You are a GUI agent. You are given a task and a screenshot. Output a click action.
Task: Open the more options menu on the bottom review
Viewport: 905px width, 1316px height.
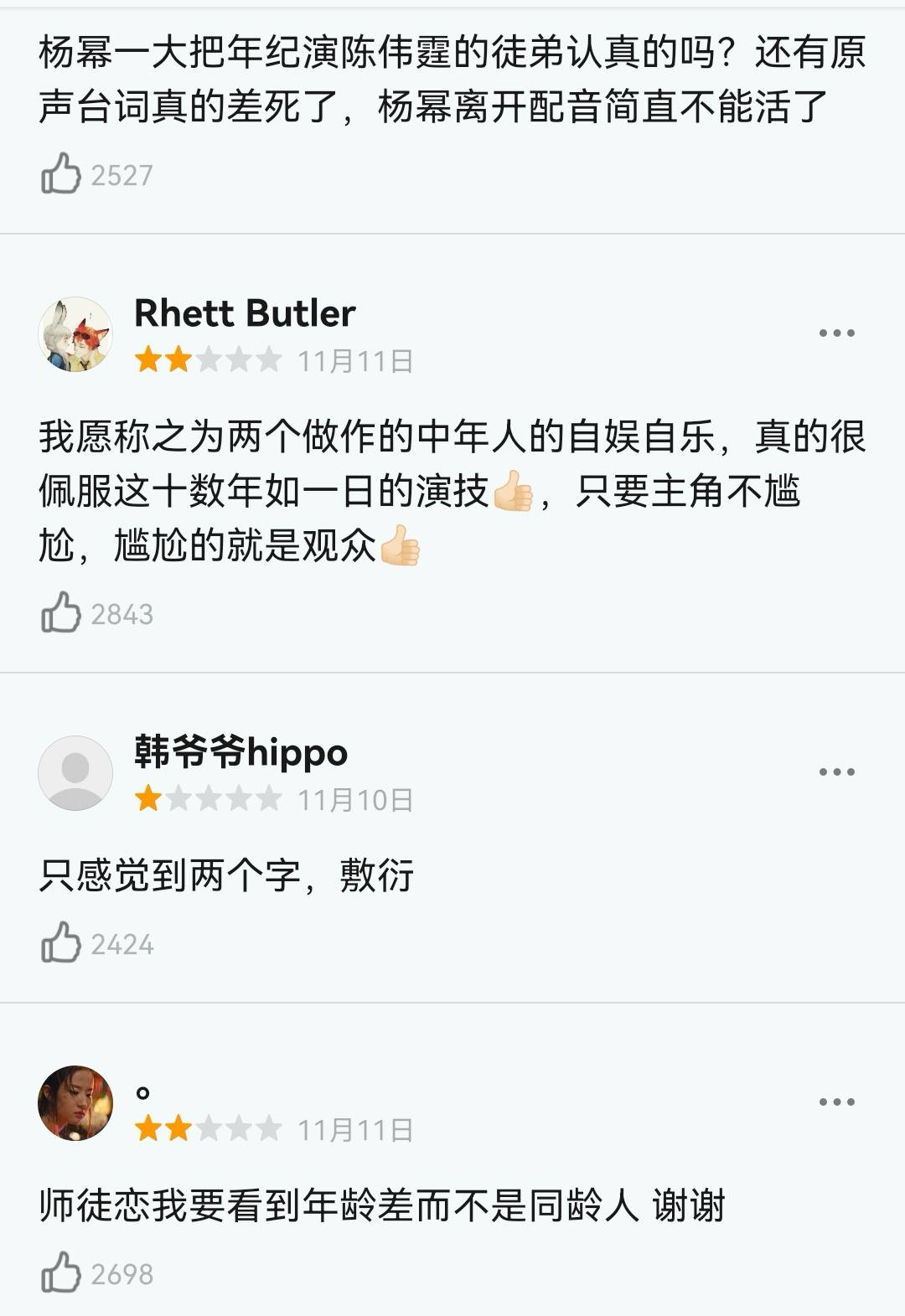pos(836,1103)
